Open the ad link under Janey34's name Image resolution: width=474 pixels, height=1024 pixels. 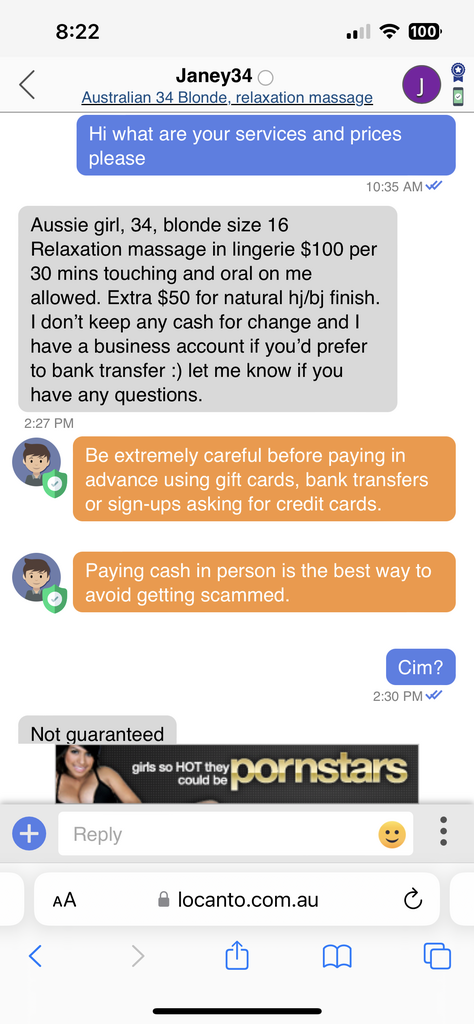coord(227,98)
